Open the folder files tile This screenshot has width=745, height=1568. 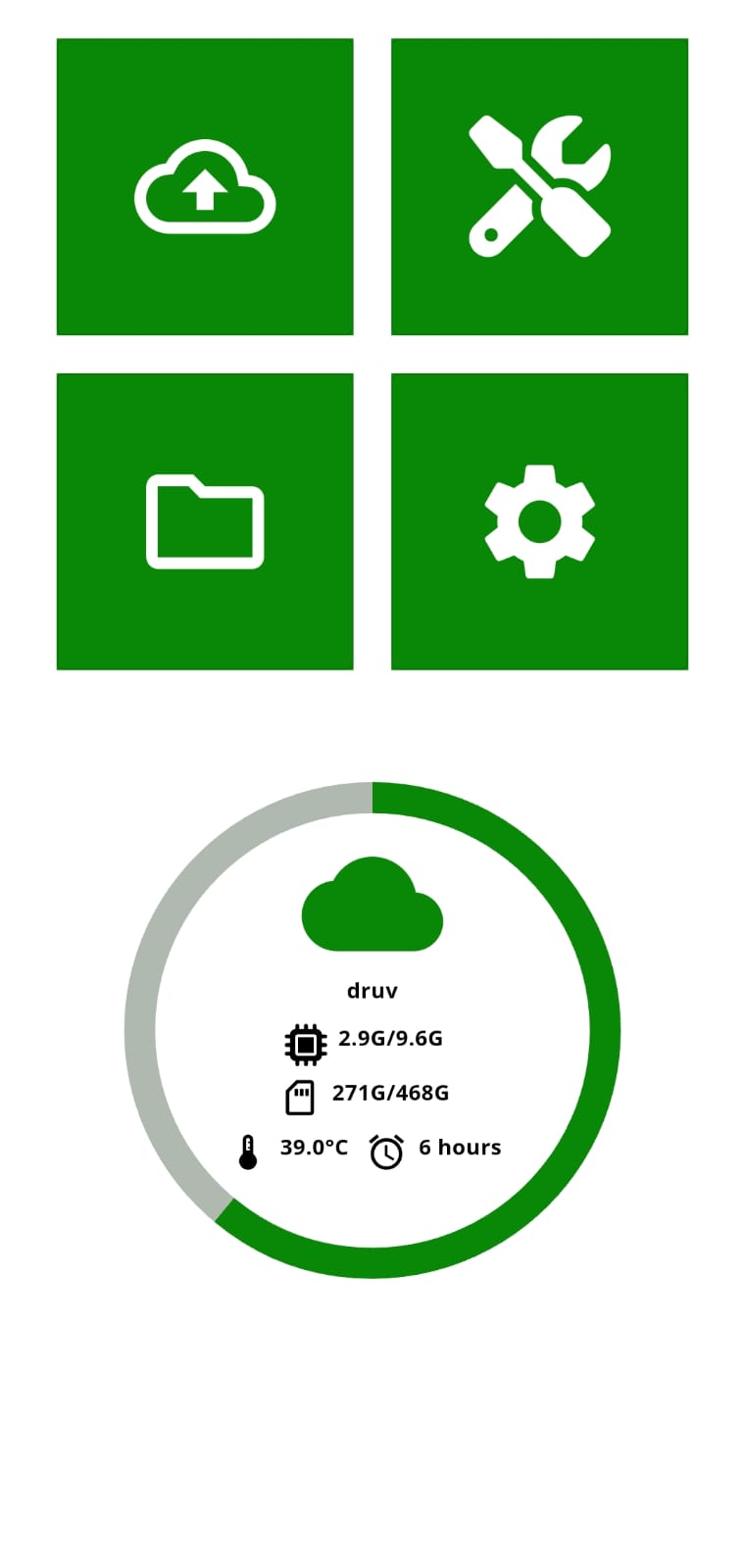[205, 521]
